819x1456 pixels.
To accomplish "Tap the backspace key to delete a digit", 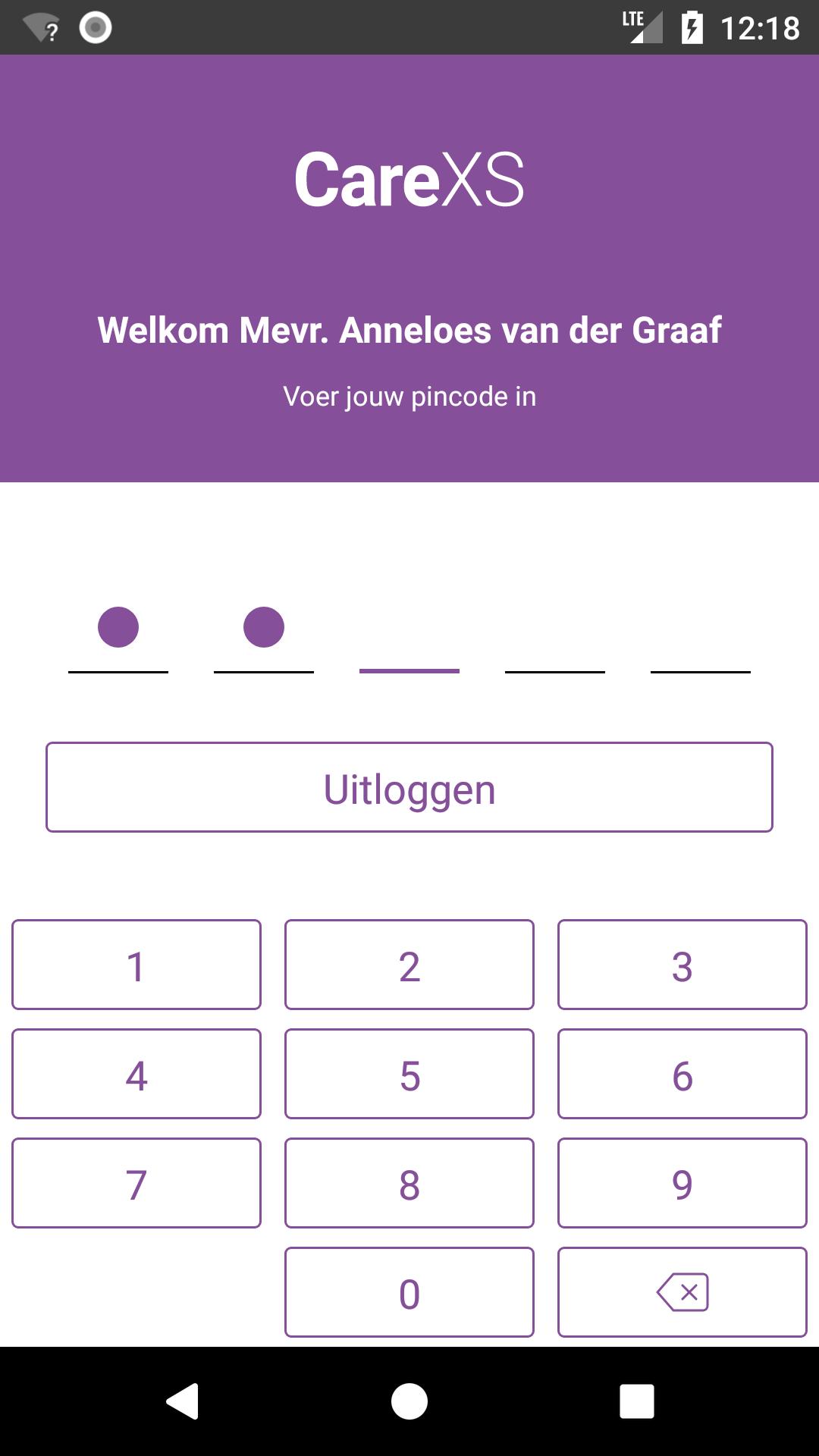I will tap(681, 1290).
